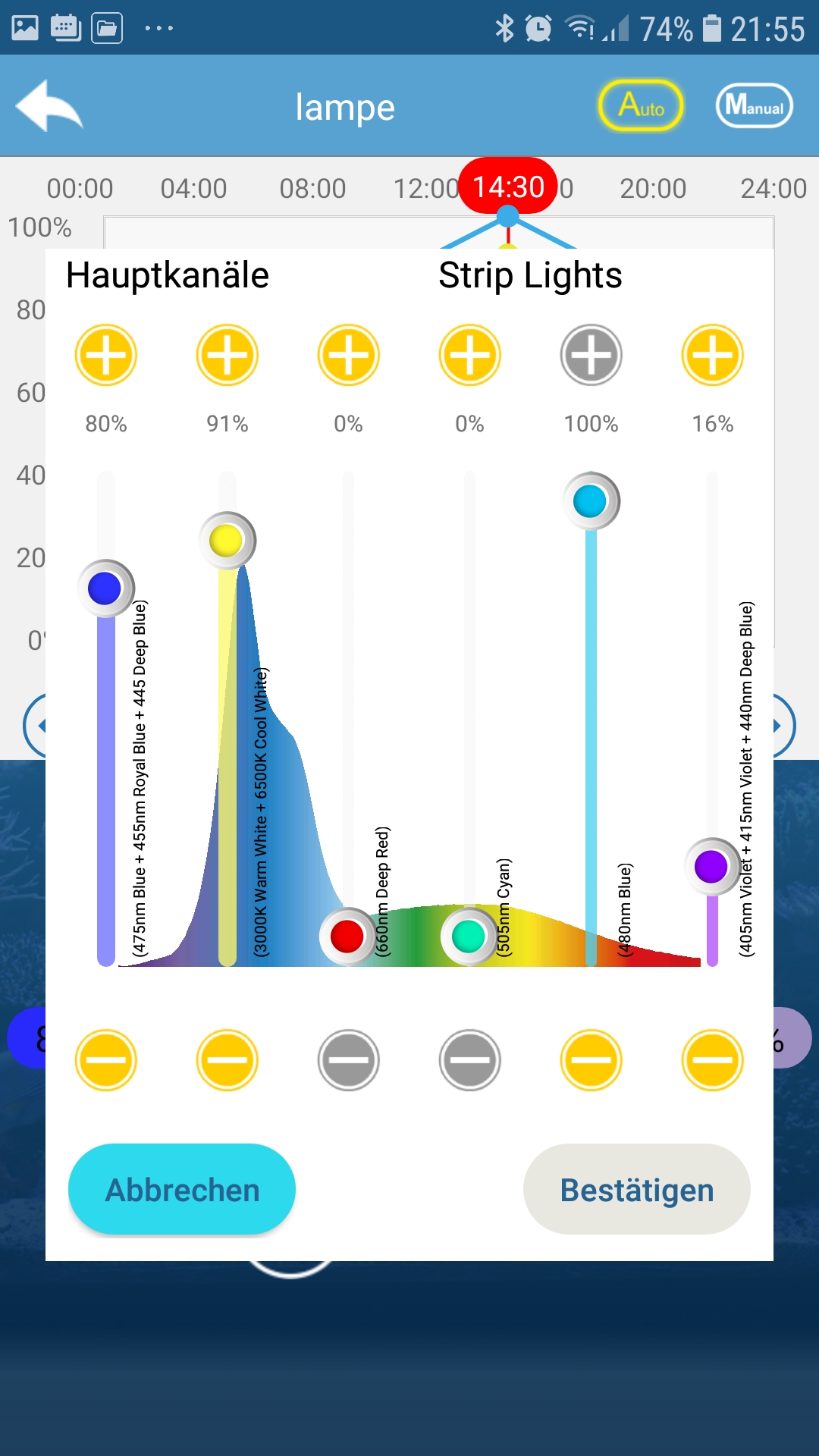
Task: Increase the Warm White channel at 91%
Action: (227, 355)
